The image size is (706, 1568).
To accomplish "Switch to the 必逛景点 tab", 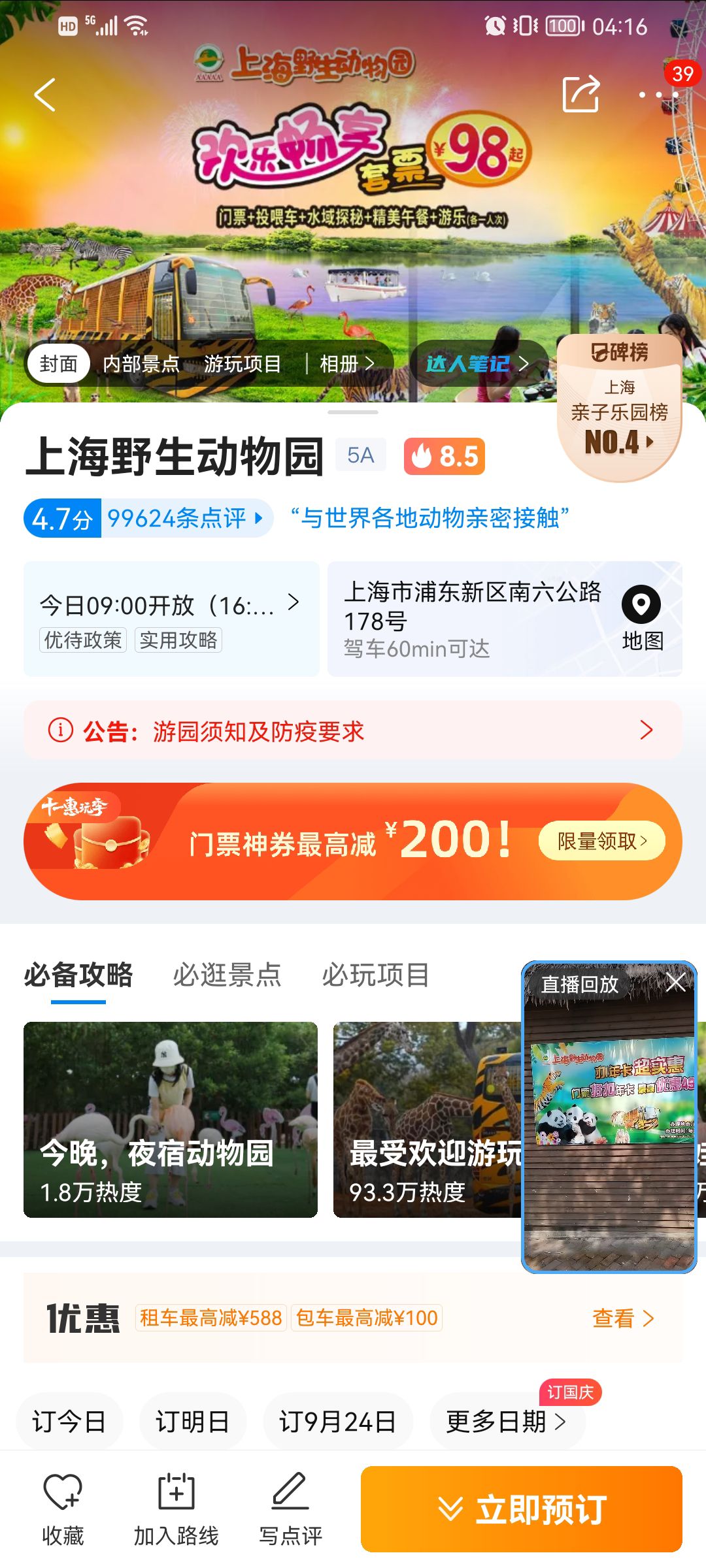I will tap(227, 975).
